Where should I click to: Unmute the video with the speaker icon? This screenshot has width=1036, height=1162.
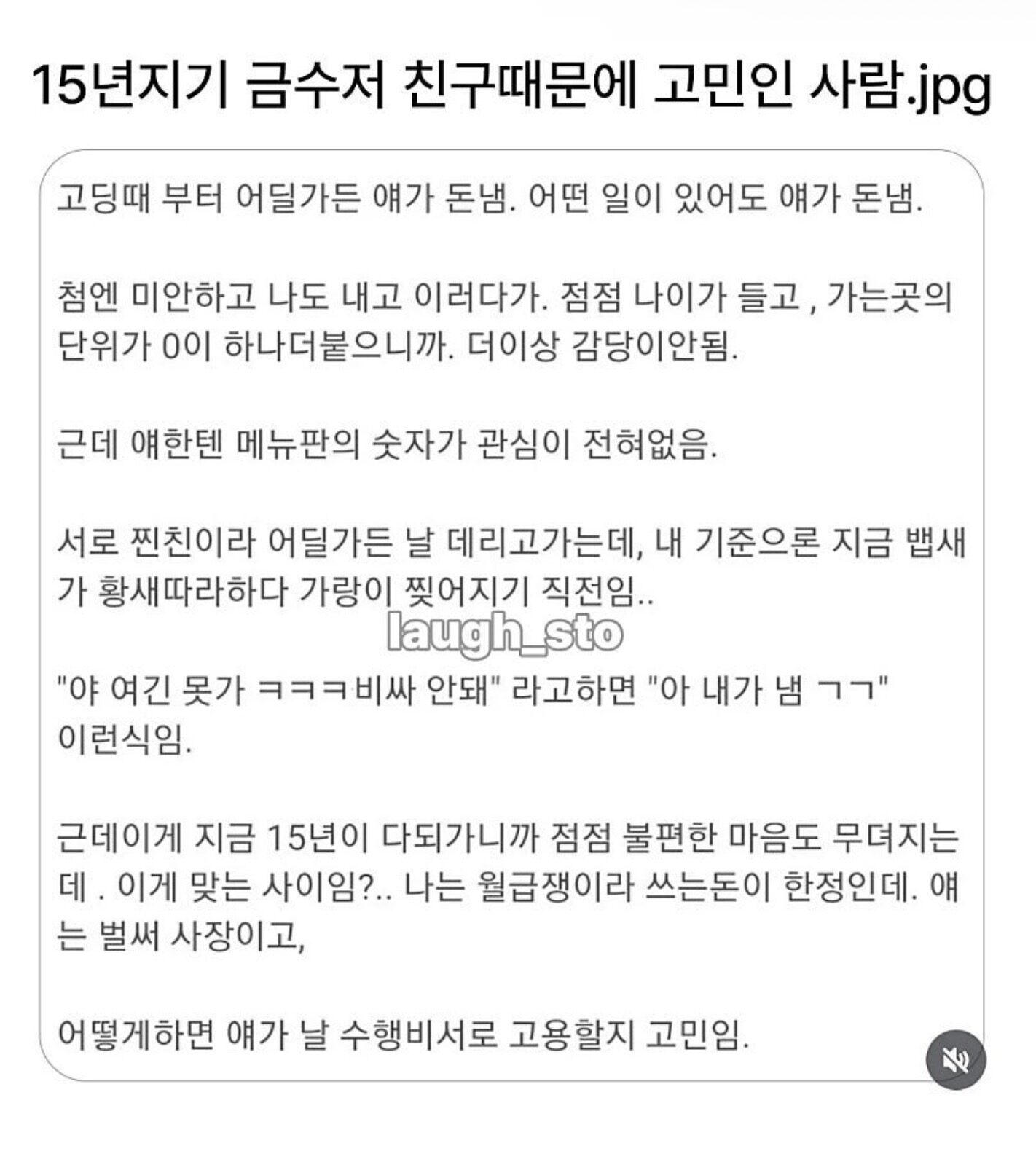955,1060
